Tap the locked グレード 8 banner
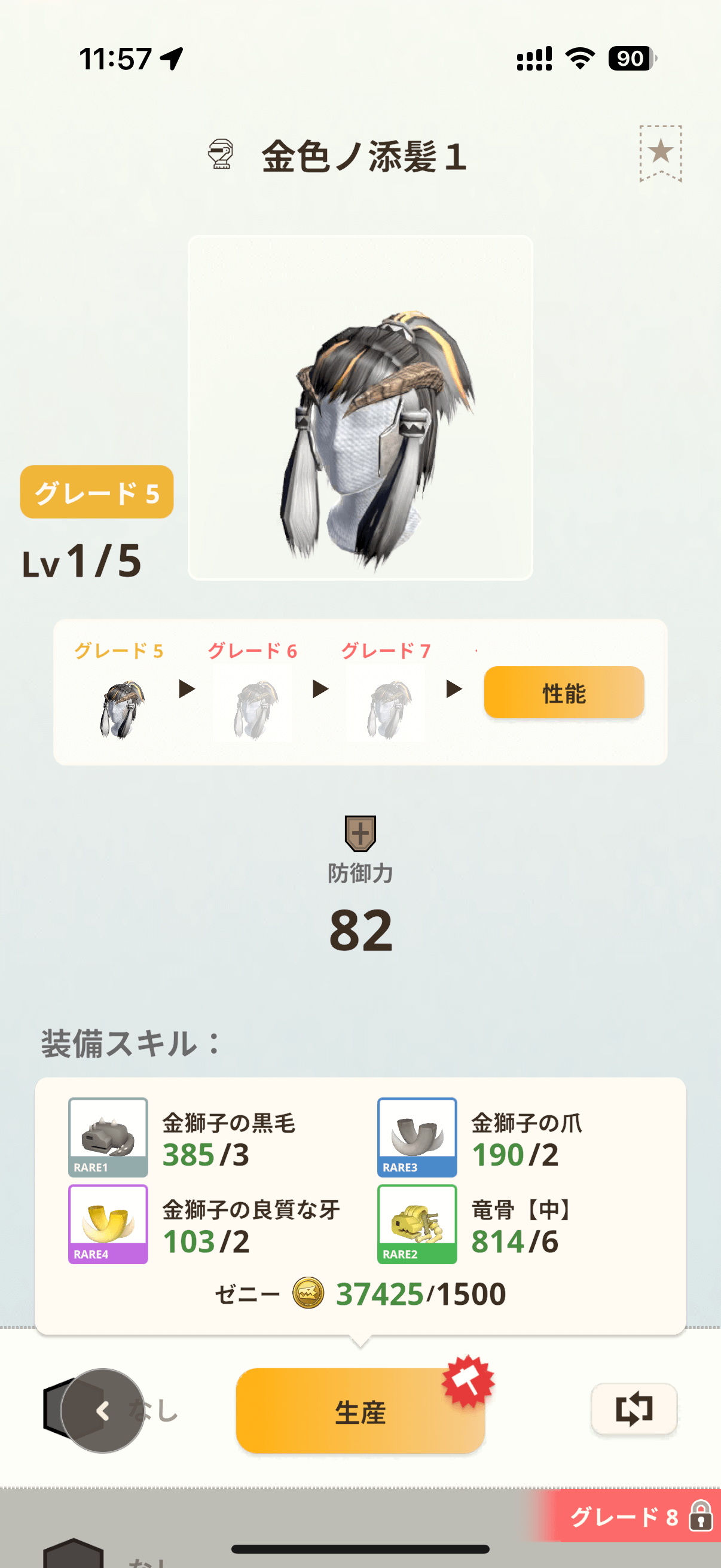This screenshot has height=1568, width=721. coord(633,1516)
